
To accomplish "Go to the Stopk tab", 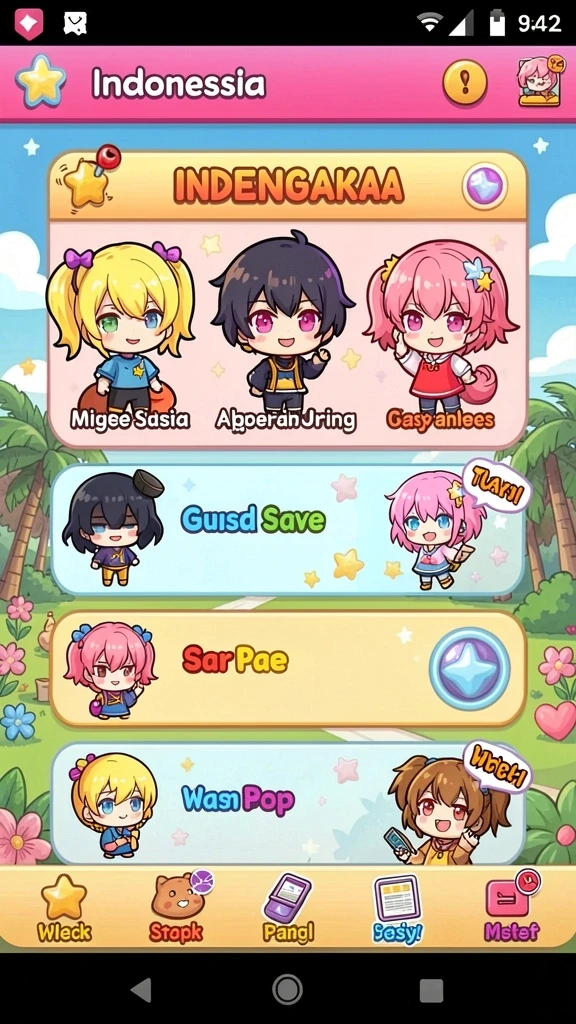I will 178,908.
